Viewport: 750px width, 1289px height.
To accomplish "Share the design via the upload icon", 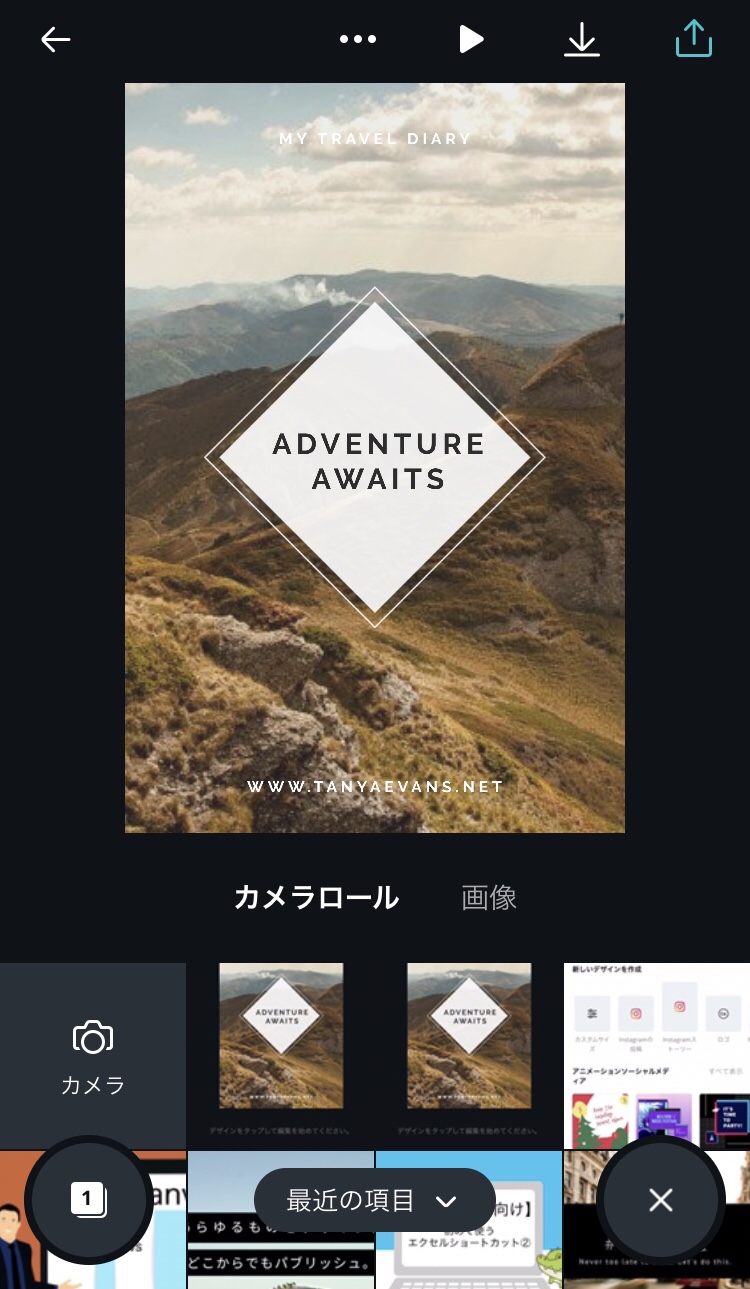I will (x=694, y=39).
